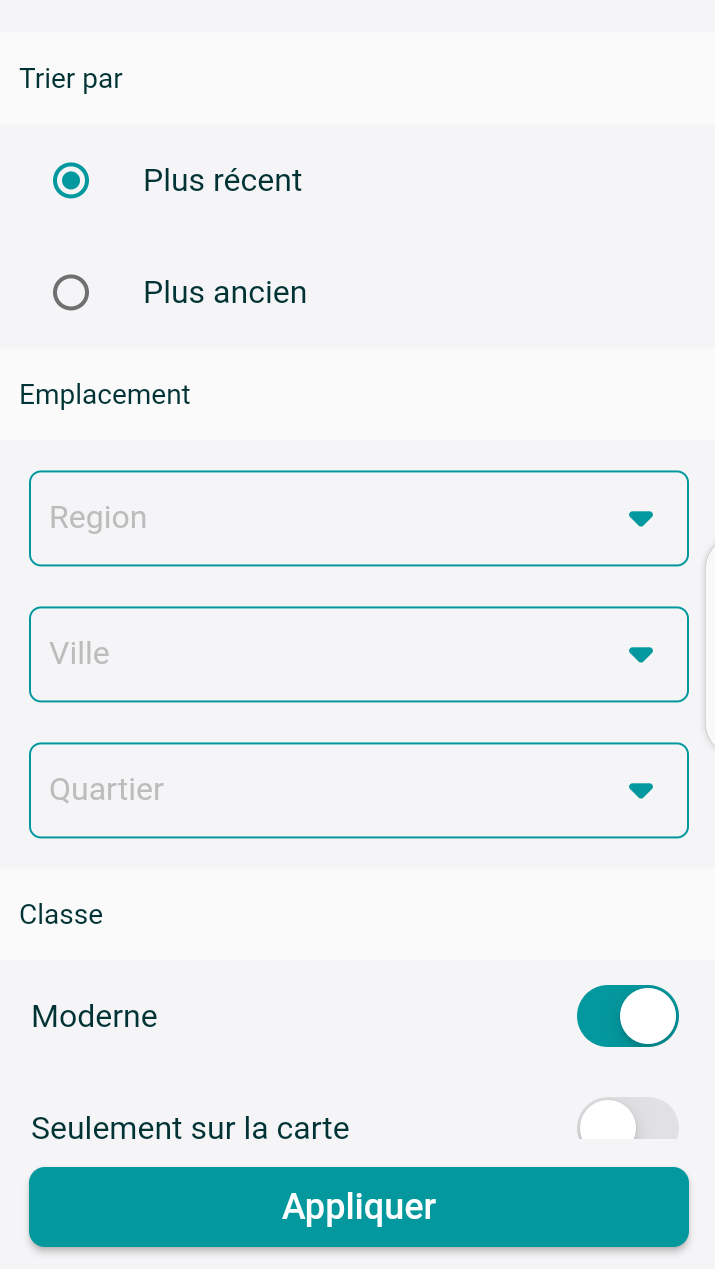Image resolution: width=715 pixels, height=1269 pixels.
Task: Disable the Moderne switch
Action: 627,1016
